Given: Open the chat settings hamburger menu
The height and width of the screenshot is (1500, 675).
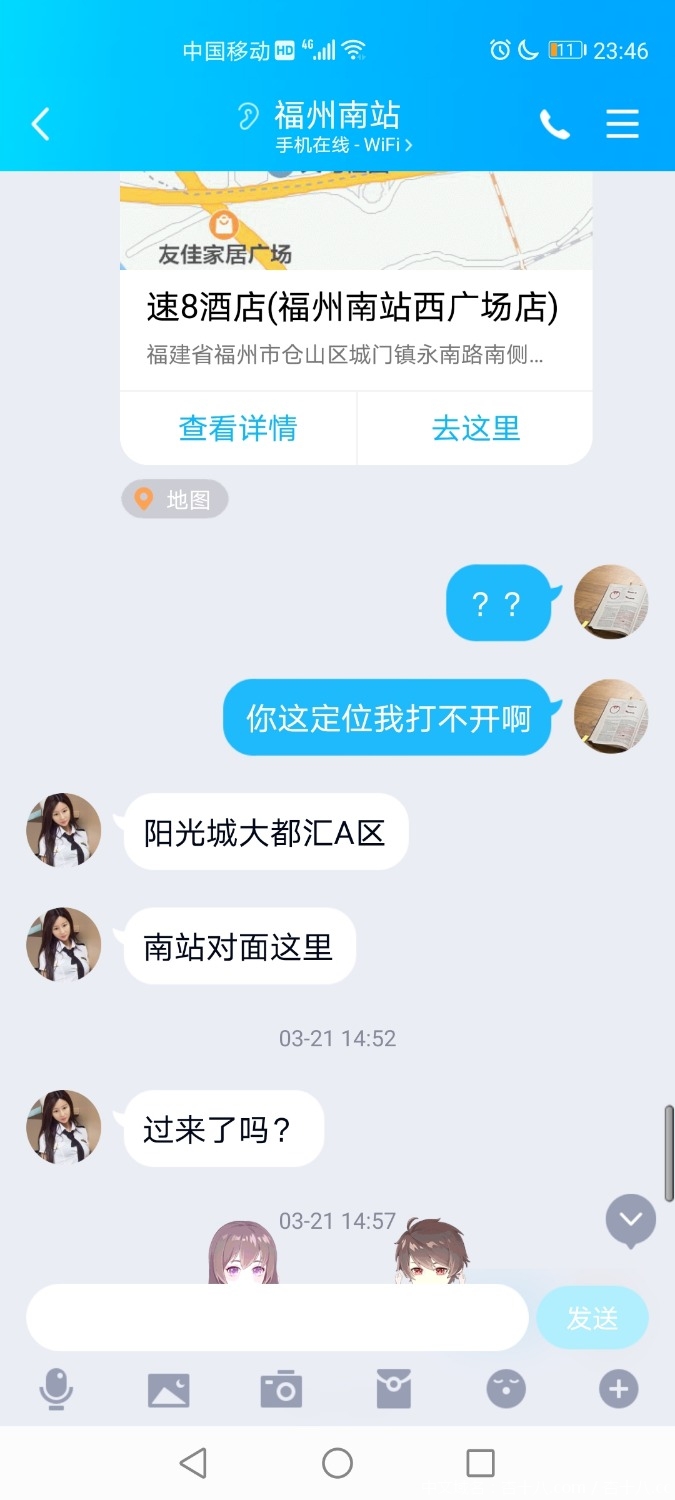Looking at the screenshot, I should [x=622, y=124].
